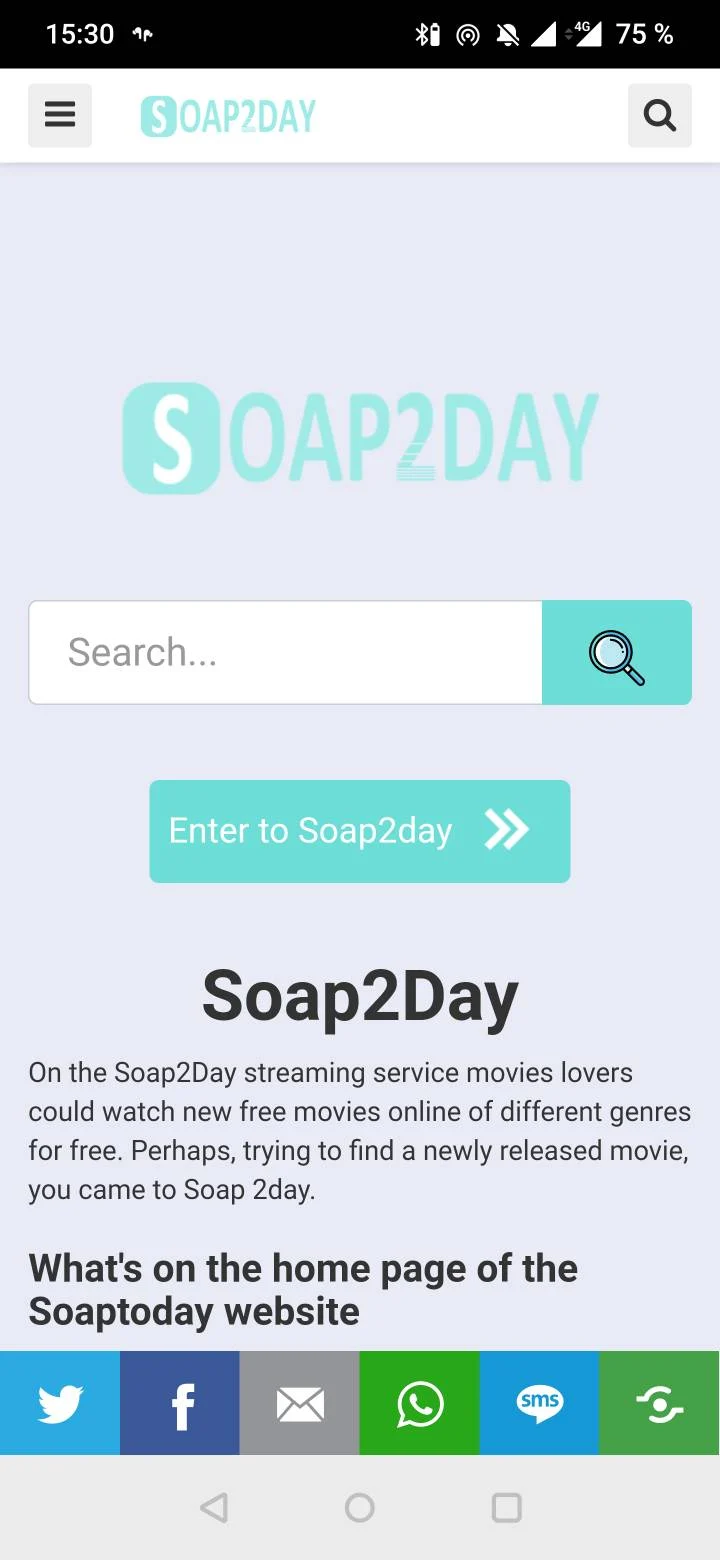Open more sharing options
This screenshot has height=1560, width=720.
click(660, 1403)
